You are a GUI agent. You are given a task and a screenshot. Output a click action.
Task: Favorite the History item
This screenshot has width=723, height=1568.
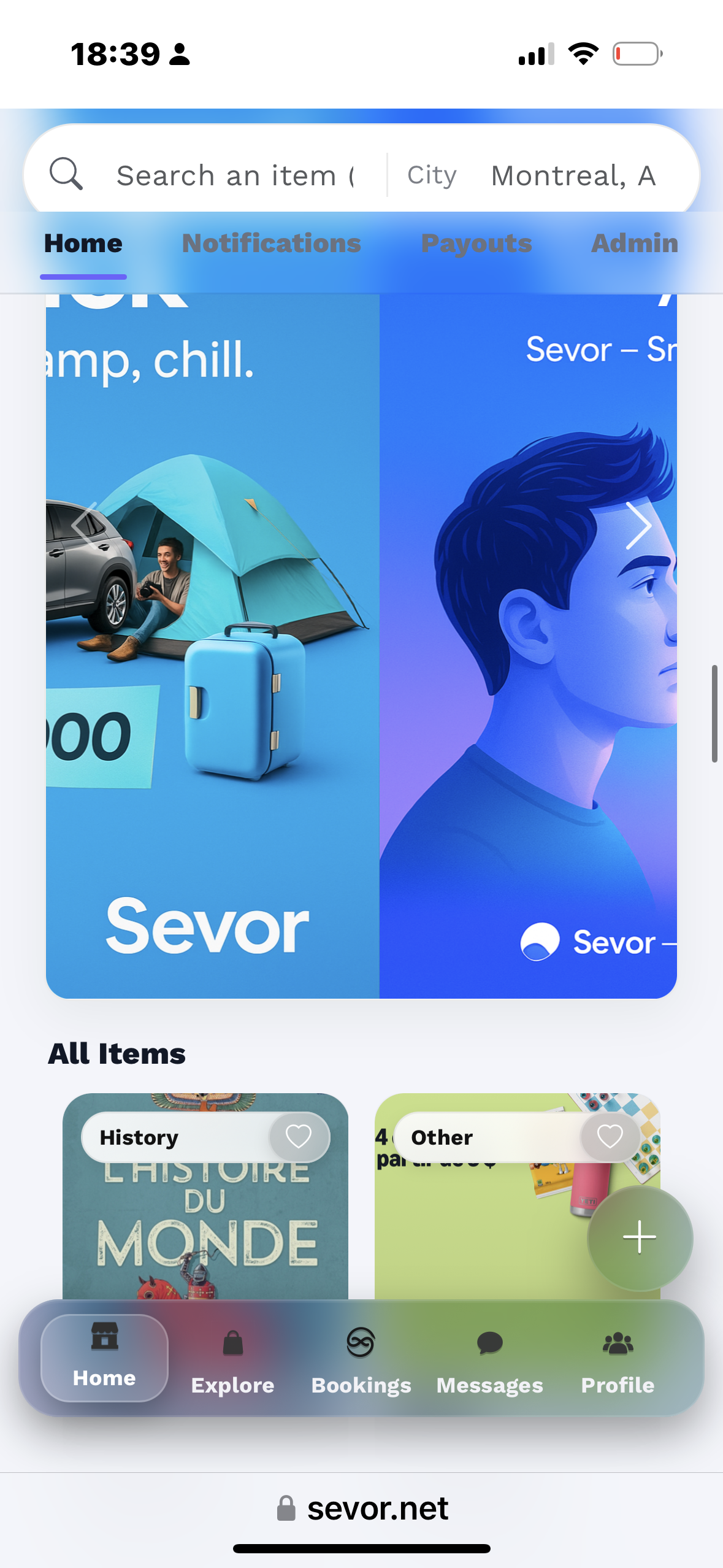tap(299, 1136)
